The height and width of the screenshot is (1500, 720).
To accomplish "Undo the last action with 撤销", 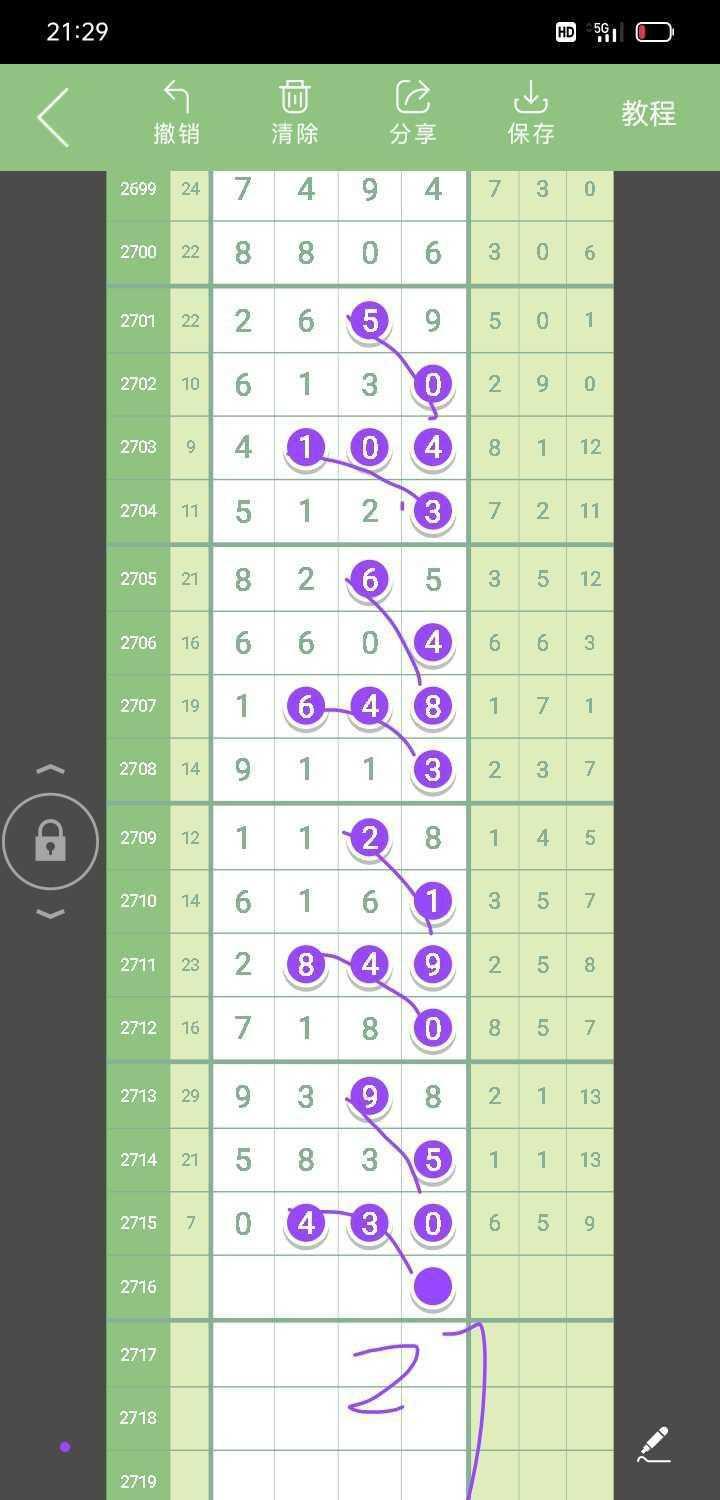I will pyautogui.click(x=177, y=113).
